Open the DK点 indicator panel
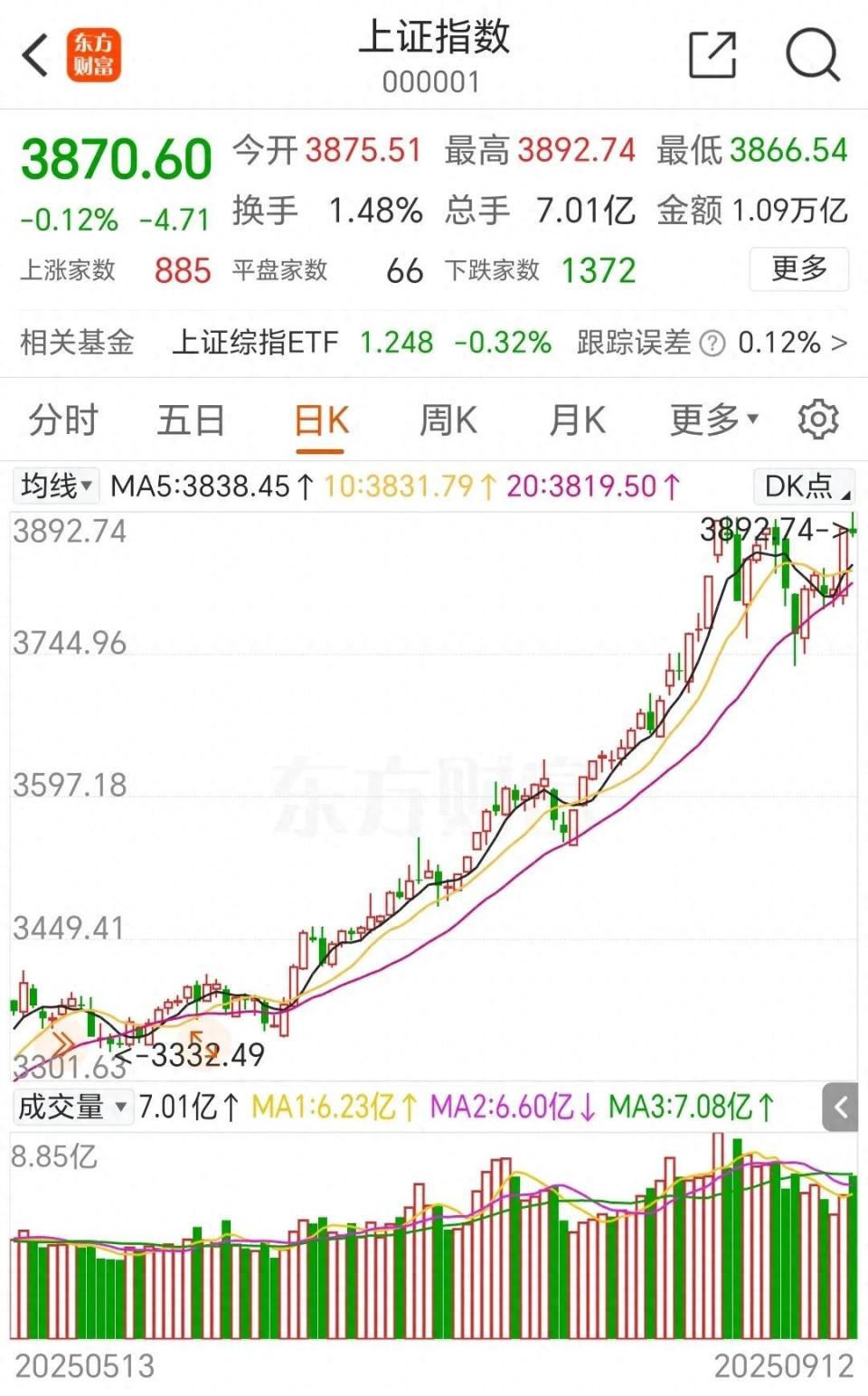The image size is (868, 1396). (x=803, y=486)
